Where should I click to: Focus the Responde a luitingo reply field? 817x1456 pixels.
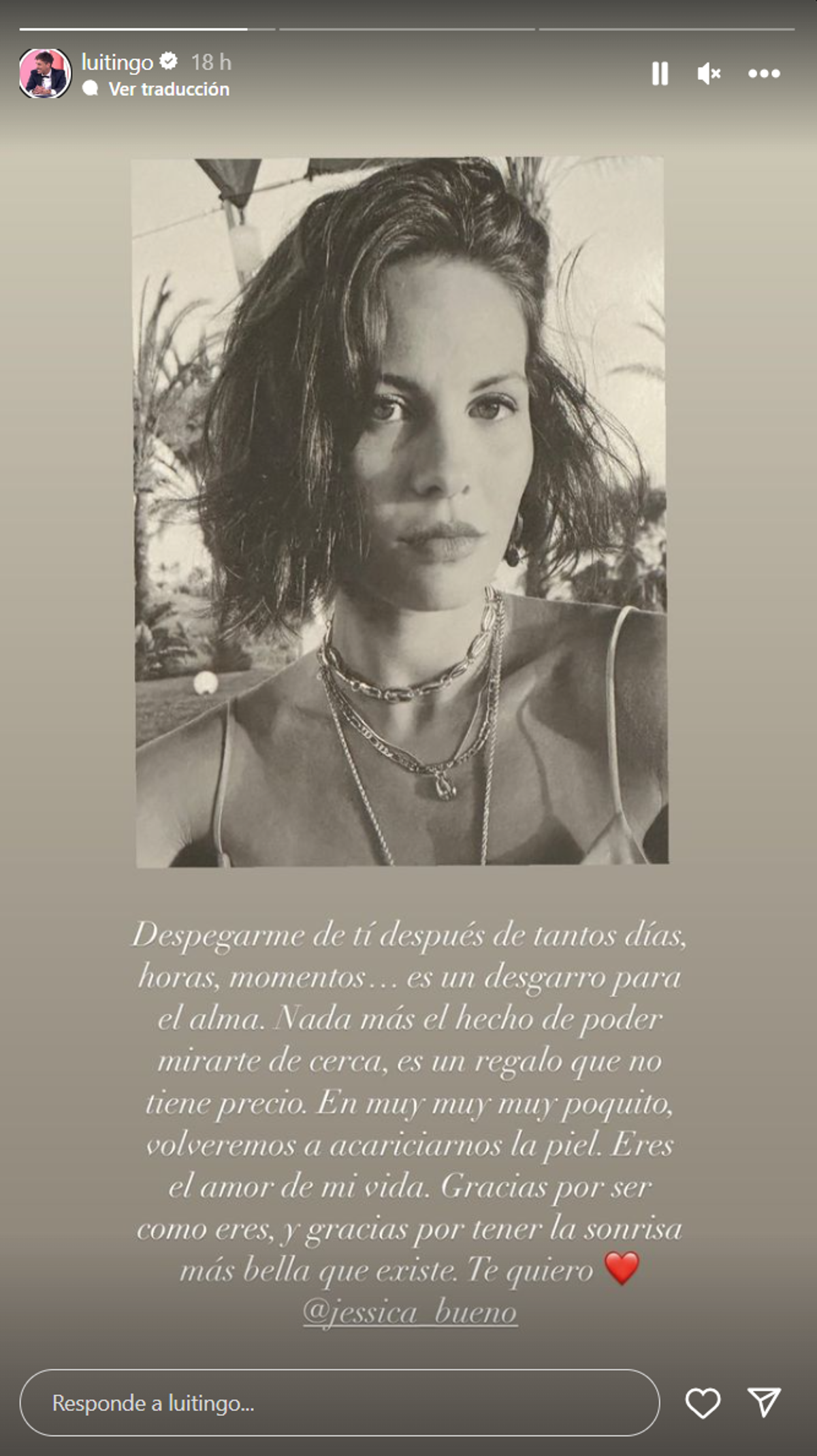pos(339,1403)
